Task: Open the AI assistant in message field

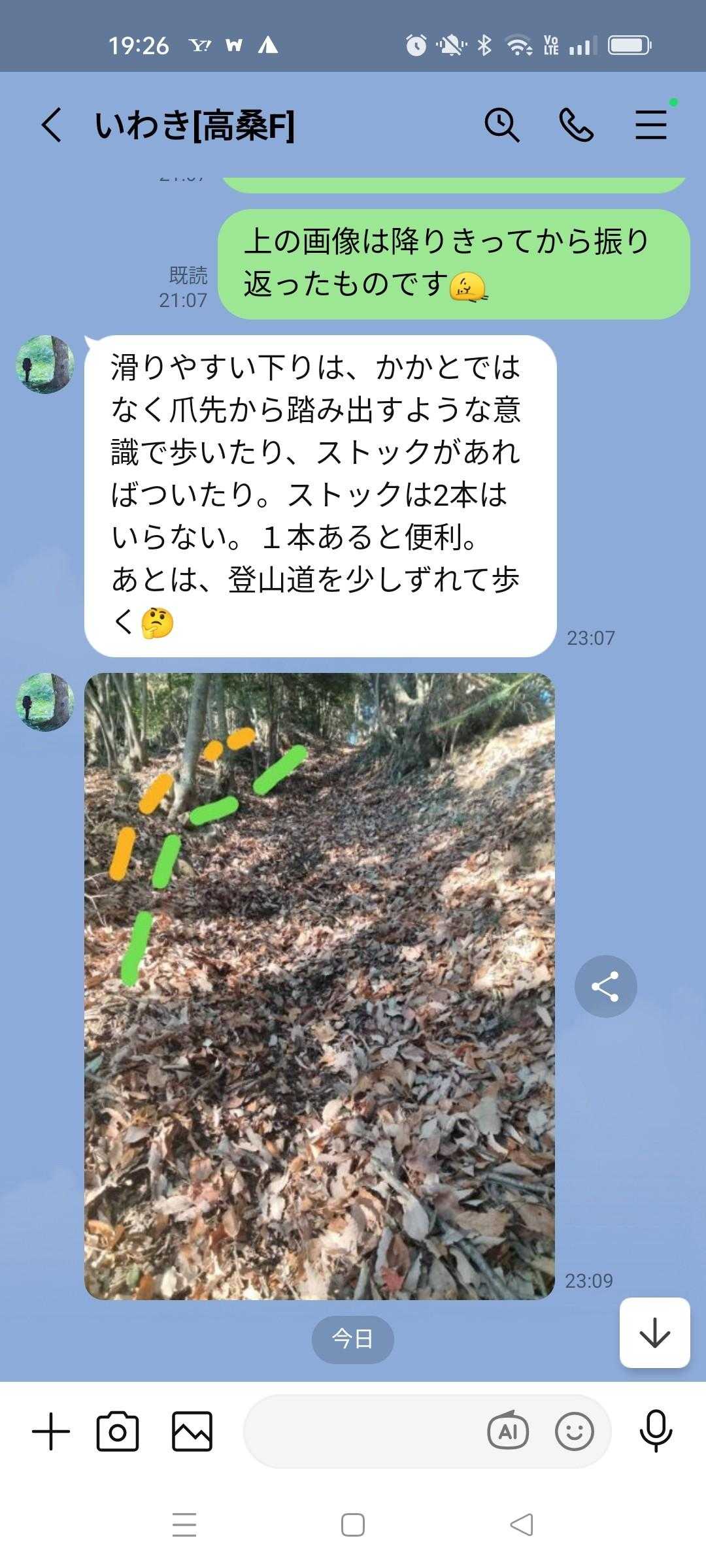Action: pos(508,1431)
